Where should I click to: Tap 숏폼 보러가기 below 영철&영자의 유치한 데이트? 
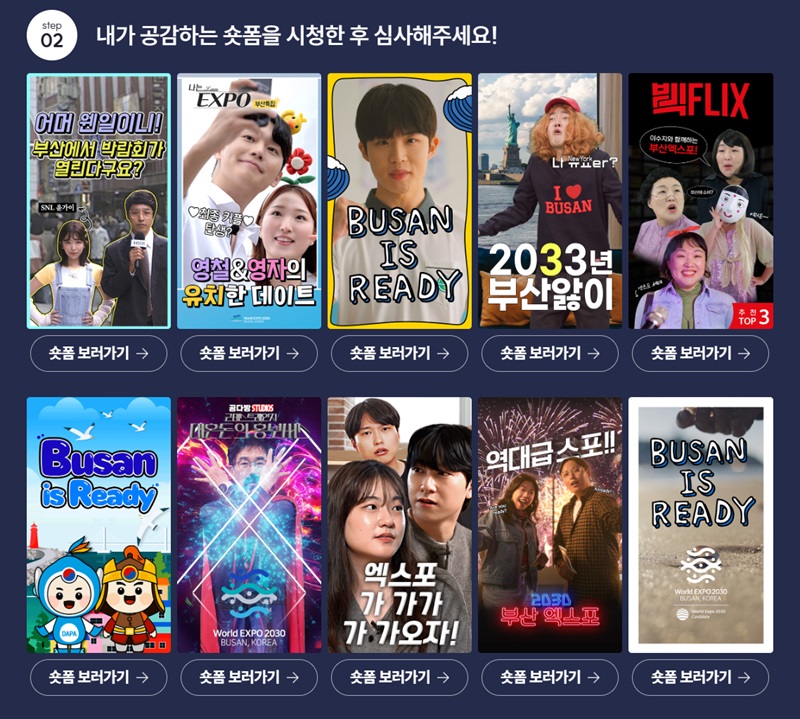tap(249, 353)
